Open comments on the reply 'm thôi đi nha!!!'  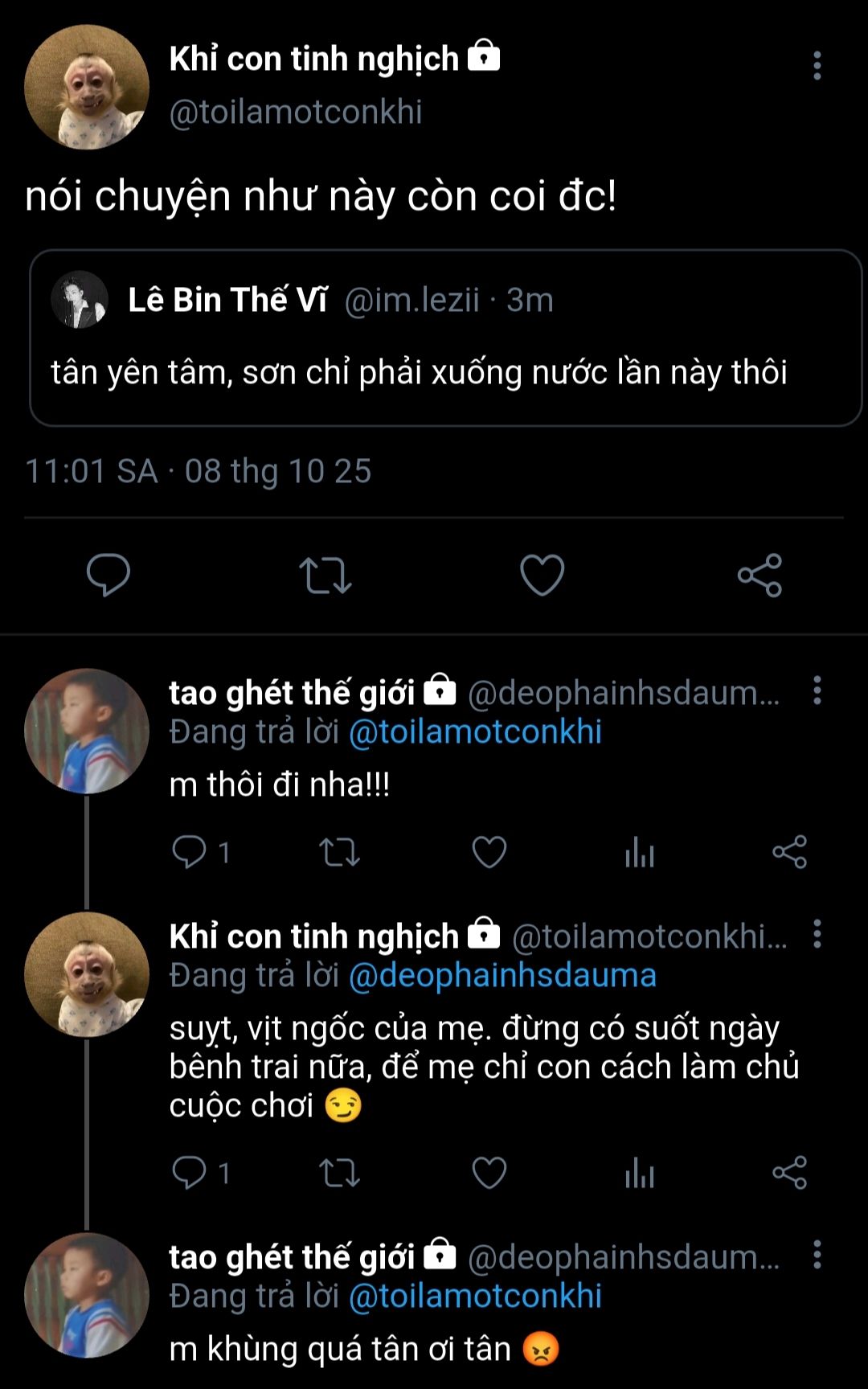[190, 852]
